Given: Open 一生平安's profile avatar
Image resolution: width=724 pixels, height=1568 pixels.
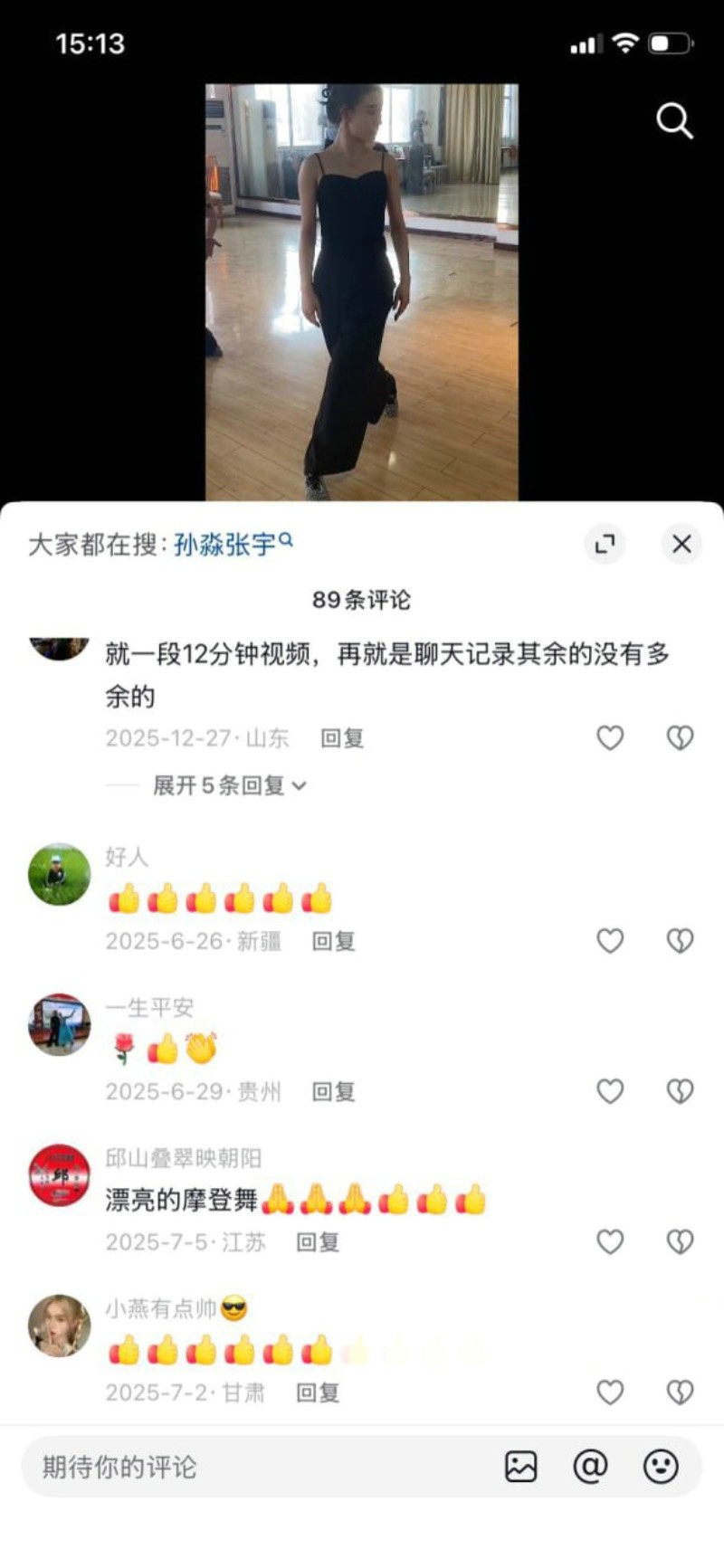Looking at the screenshot, I should pyautogui.click(x=60, y=1025).
